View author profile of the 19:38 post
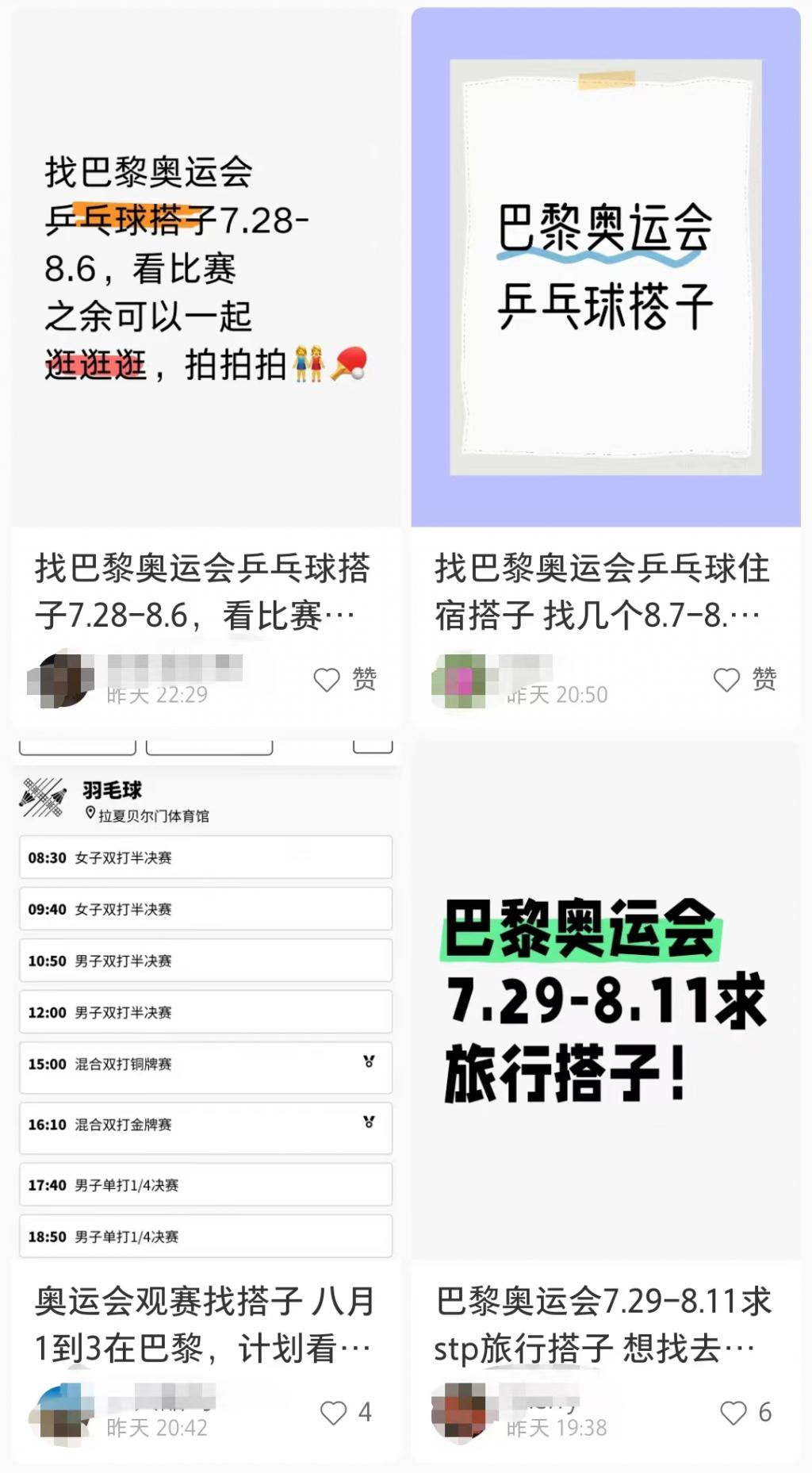The image size is (812, 1473). (460, 1413)
